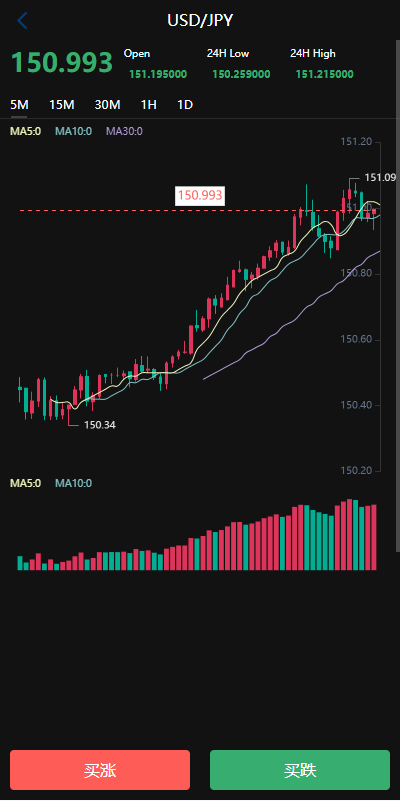Screen dimensions: 400x801
Task: Show the 1H chart interval
Action: coord(149,105)
